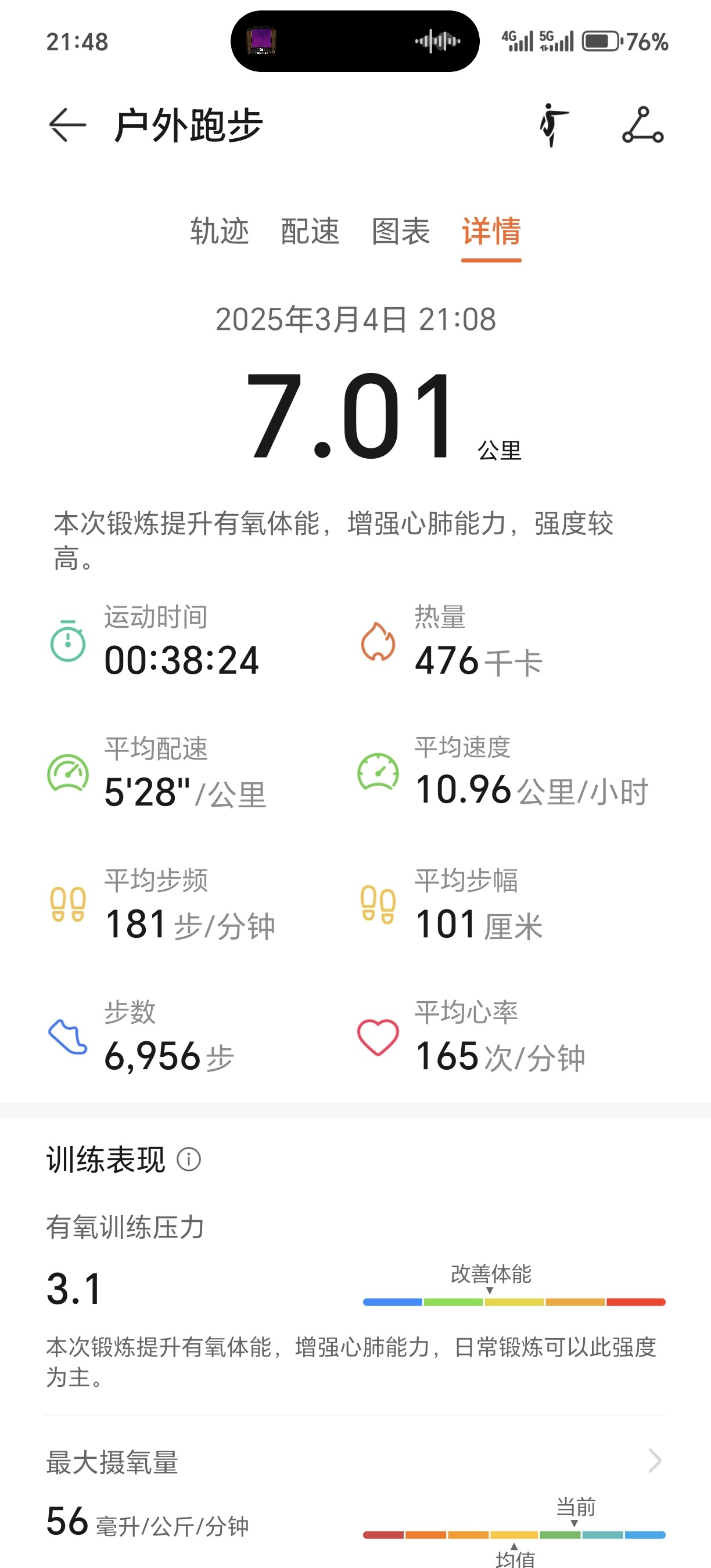Open the running posture icon

point(553,125)
